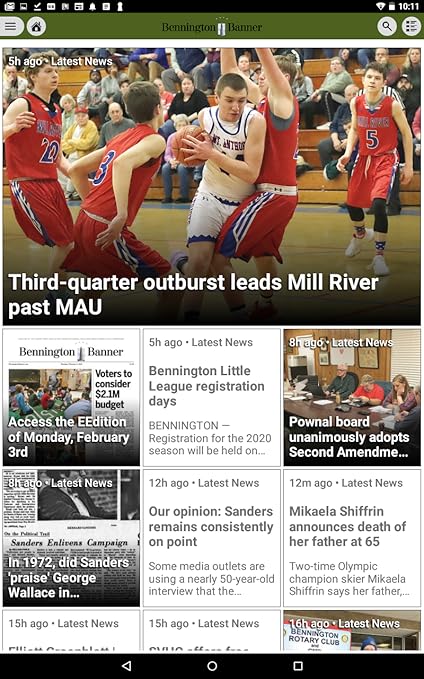This screenshot has width=424, height=679.
Task: Read the Sanders remains consistently on point opinion
Action: coord(211,538)
